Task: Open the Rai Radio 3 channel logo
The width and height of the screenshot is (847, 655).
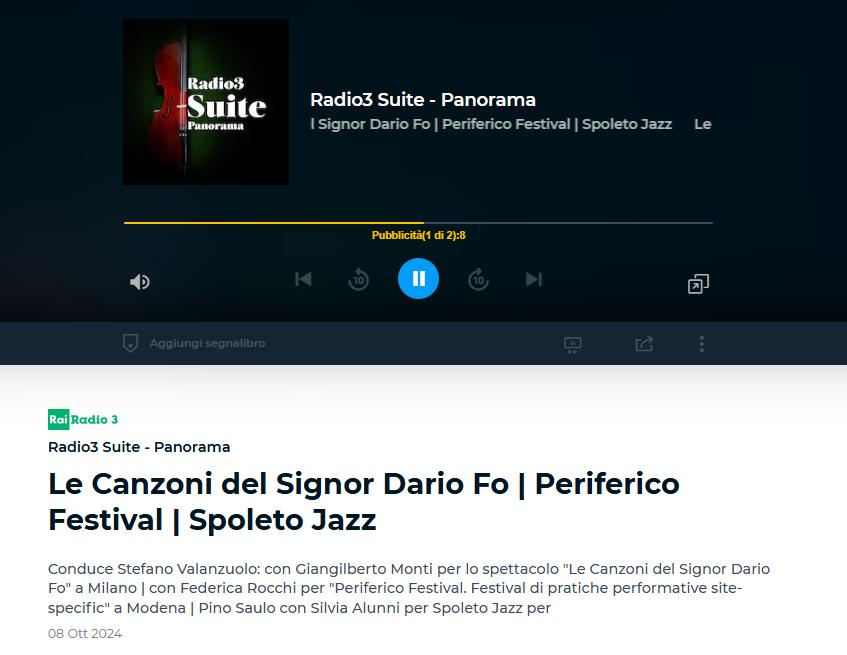Action: pos(83,420)
